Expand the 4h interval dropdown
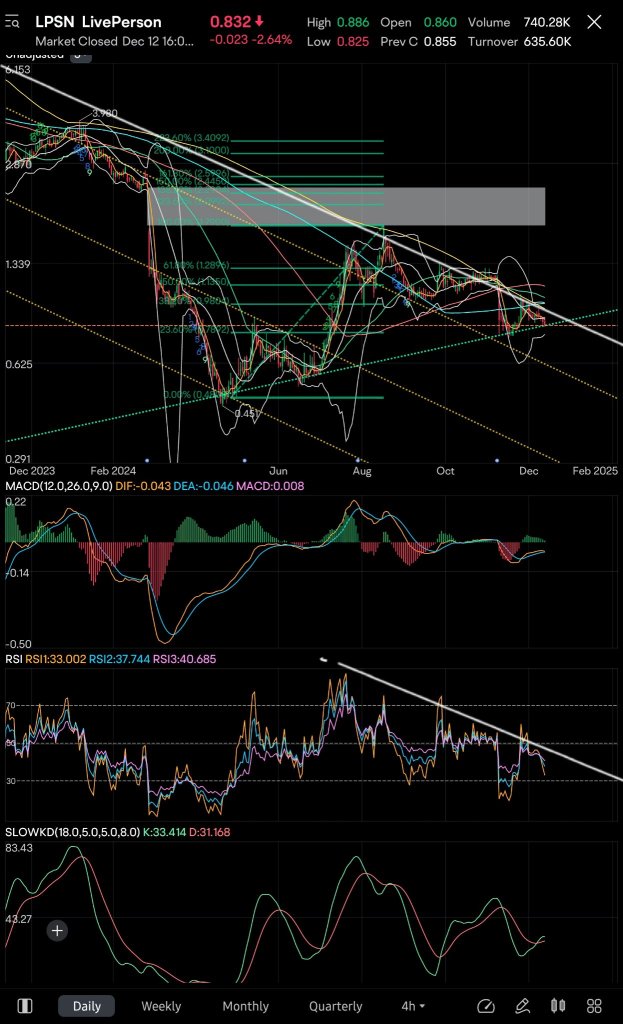This screenshot has width=623, height=1024. [x=413, y=1006]
